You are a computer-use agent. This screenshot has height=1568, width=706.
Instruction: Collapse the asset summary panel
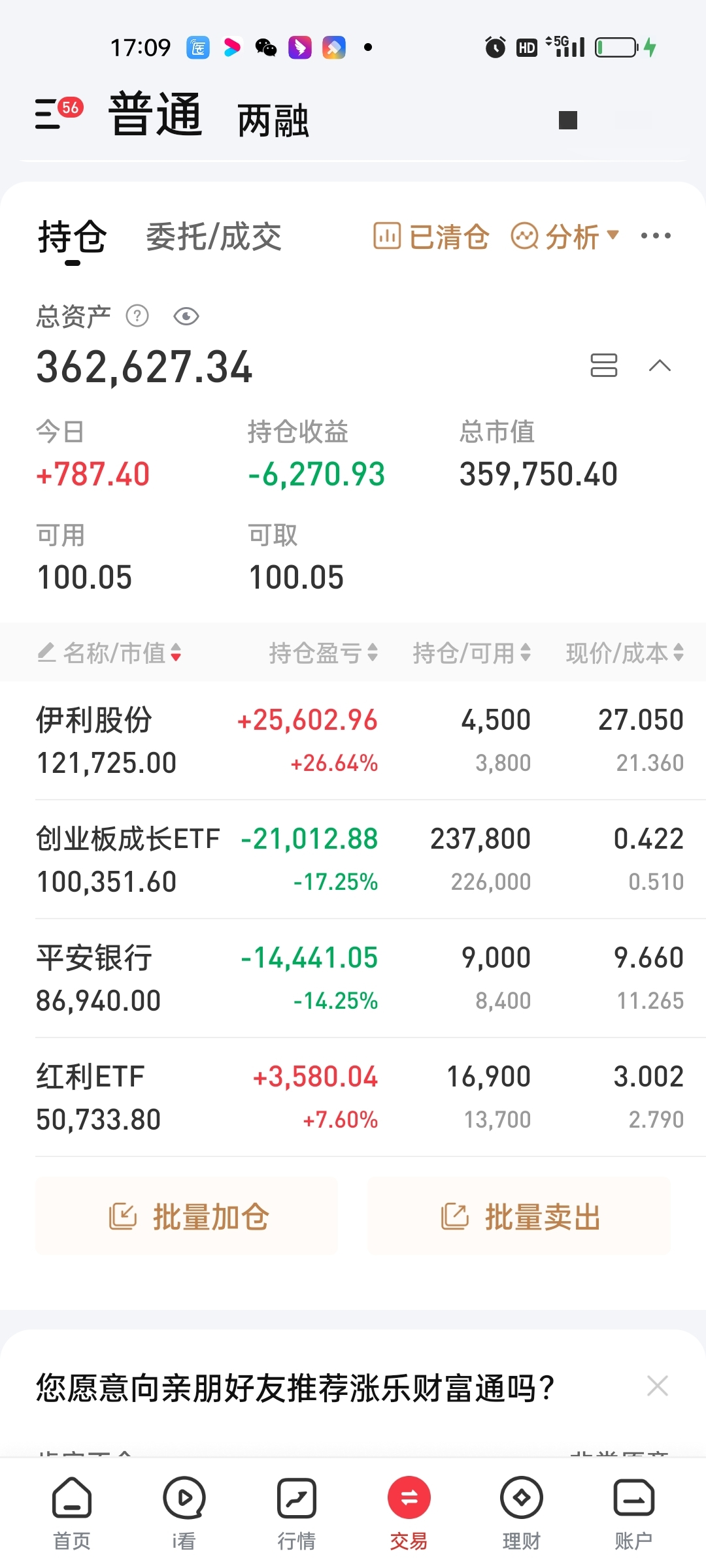(x=660, y=366)
